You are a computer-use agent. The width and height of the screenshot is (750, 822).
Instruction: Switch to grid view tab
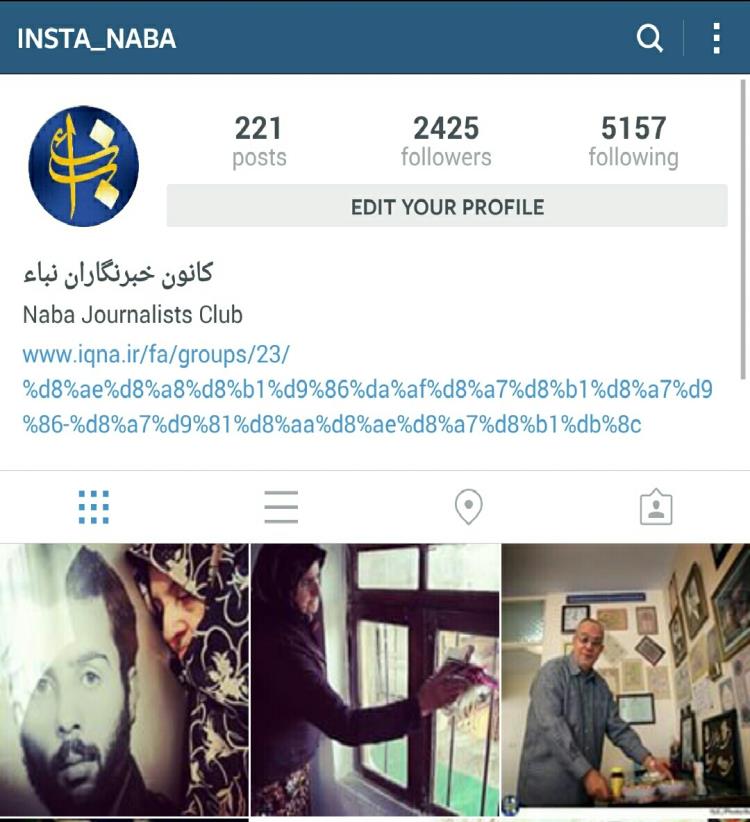[94, 507]
